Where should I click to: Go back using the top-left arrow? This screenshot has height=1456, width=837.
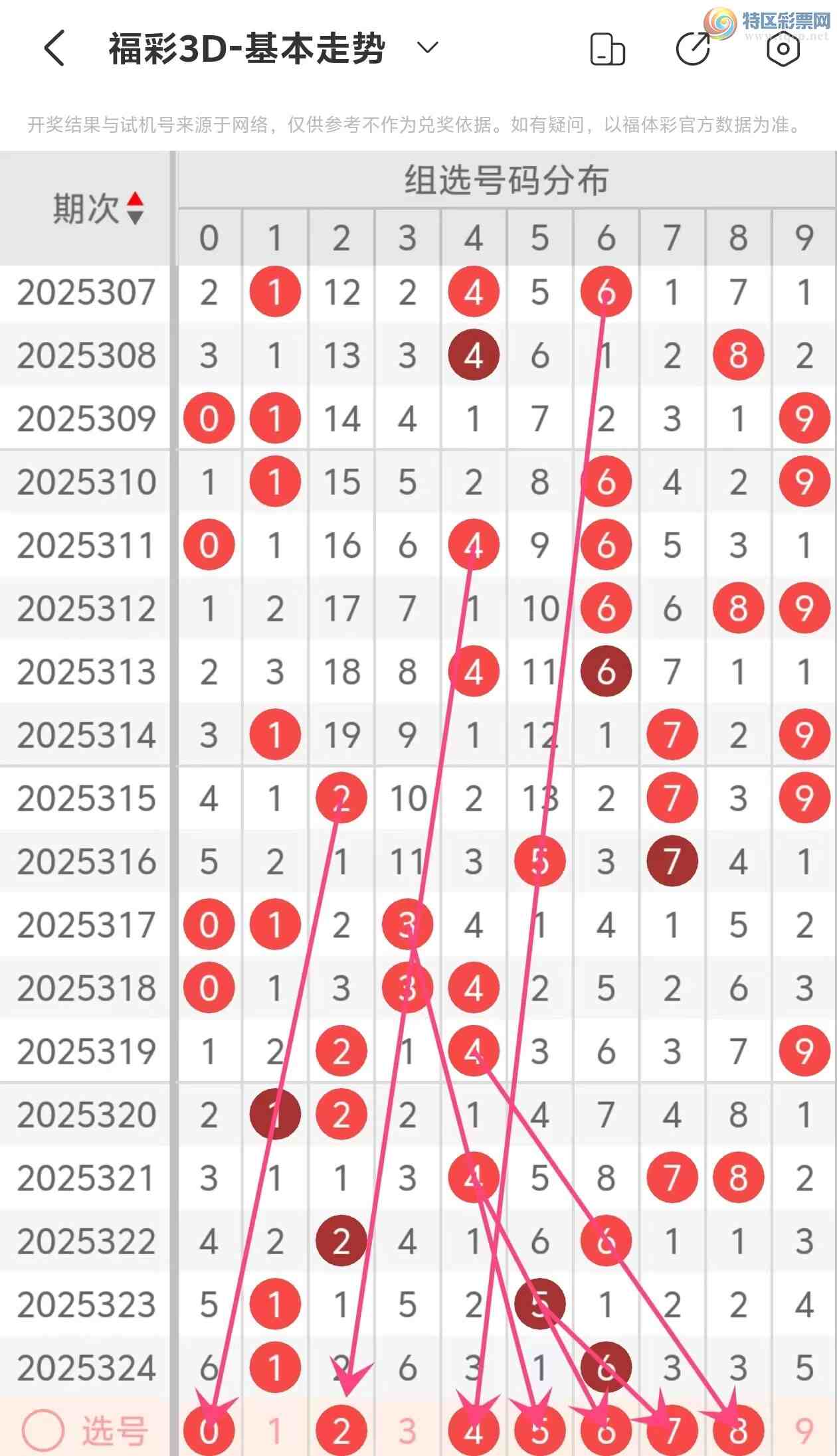(54, 48)
